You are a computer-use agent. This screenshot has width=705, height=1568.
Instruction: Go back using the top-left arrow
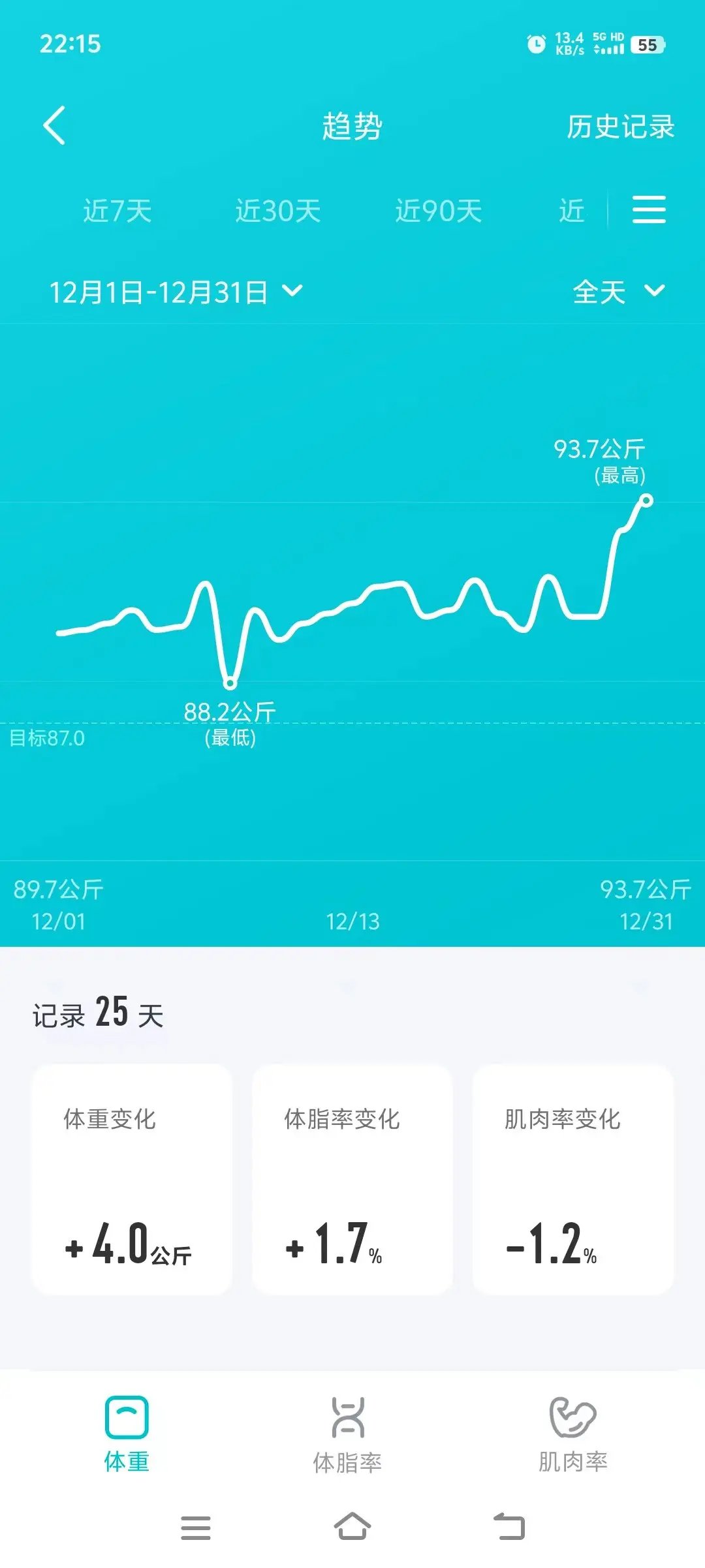(x=54, y=125)
